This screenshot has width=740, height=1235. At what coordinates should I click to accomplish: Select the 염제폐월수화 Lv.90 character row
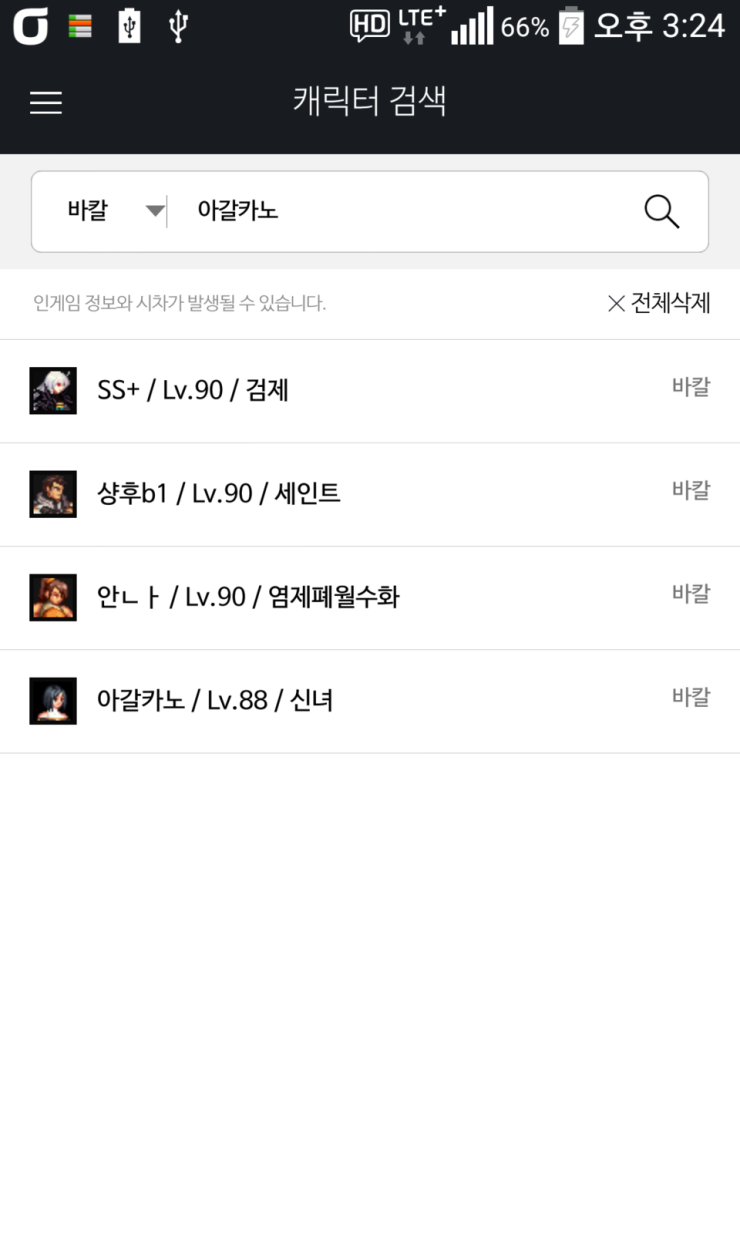click(369, 597)
